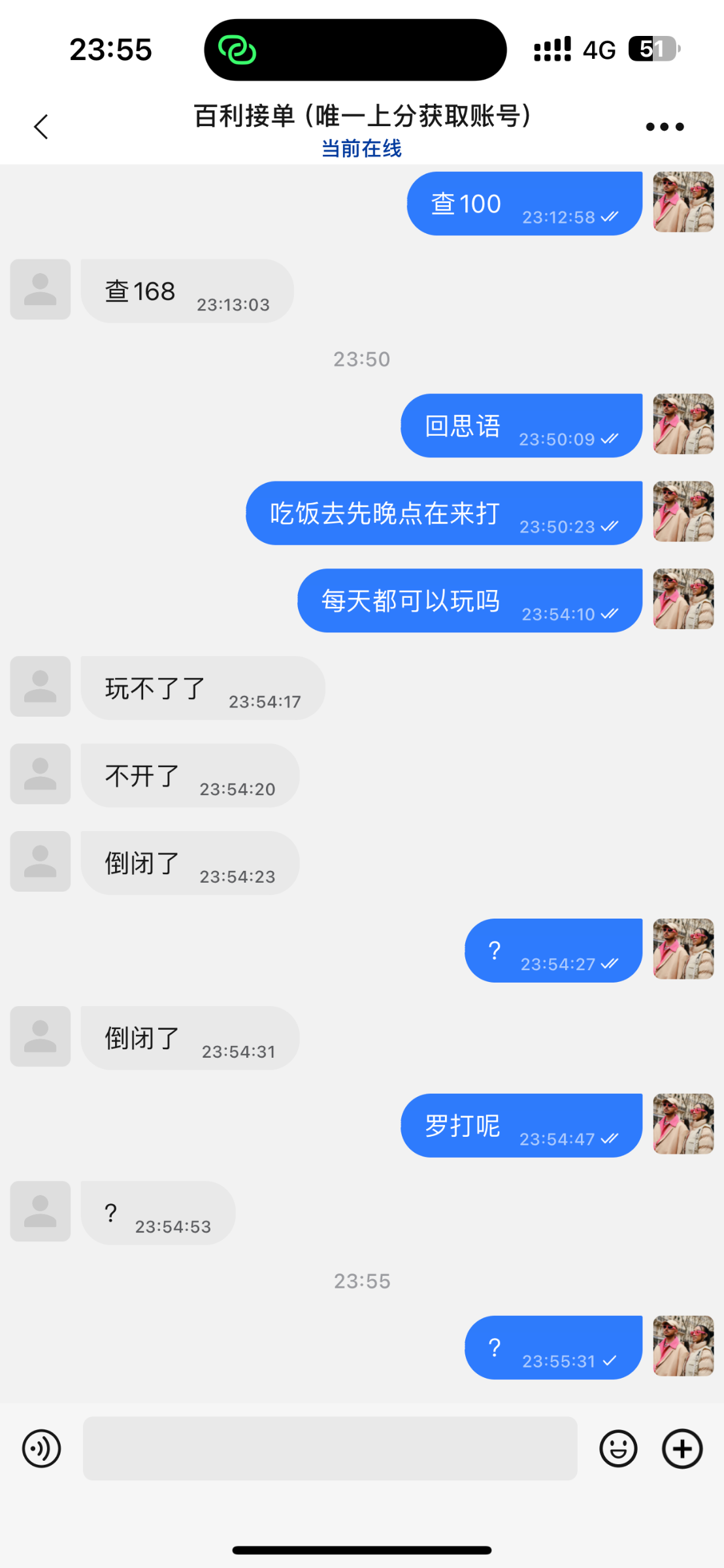
Task: Tap the 当前在线 online status text
Action: (361, 150)
